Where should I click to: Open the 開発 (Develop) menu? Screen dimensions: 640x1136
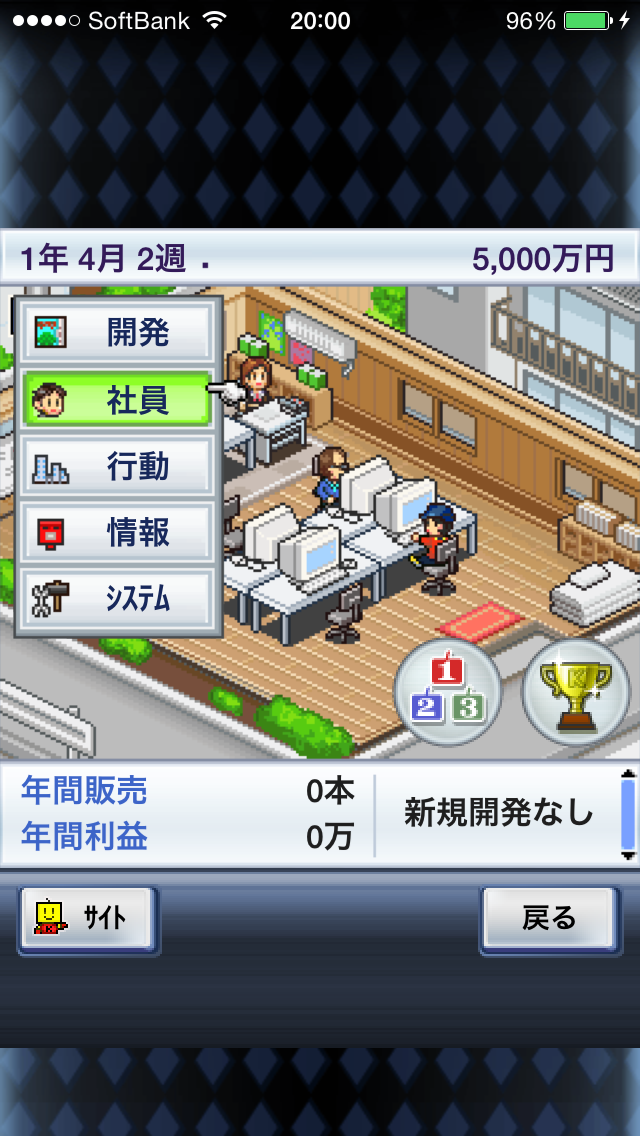point(117,333)
